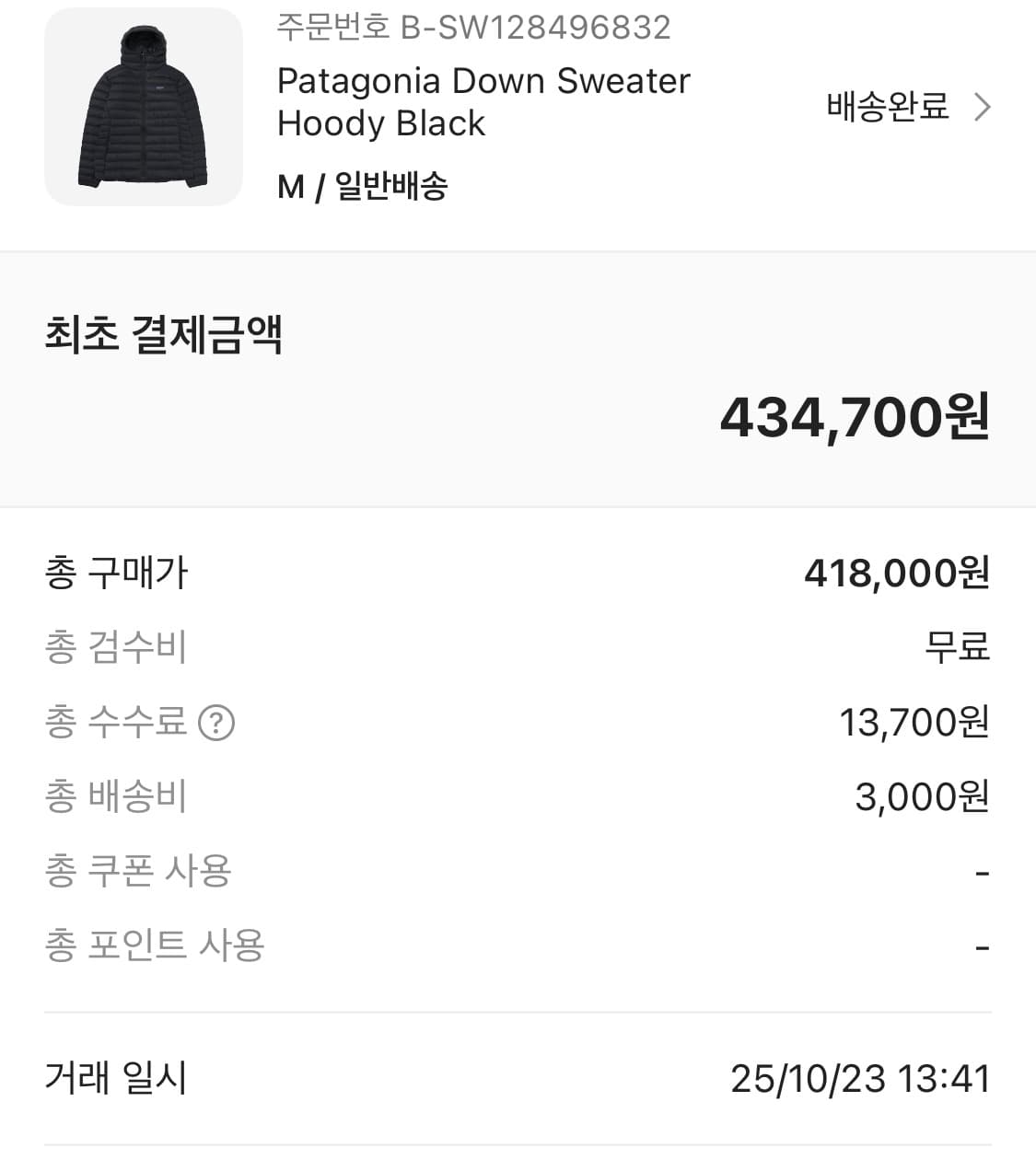Tap the 418,000원 purchase price value
The height and width of the screenshot is (1160, 1036).
[x=895, y=573]
